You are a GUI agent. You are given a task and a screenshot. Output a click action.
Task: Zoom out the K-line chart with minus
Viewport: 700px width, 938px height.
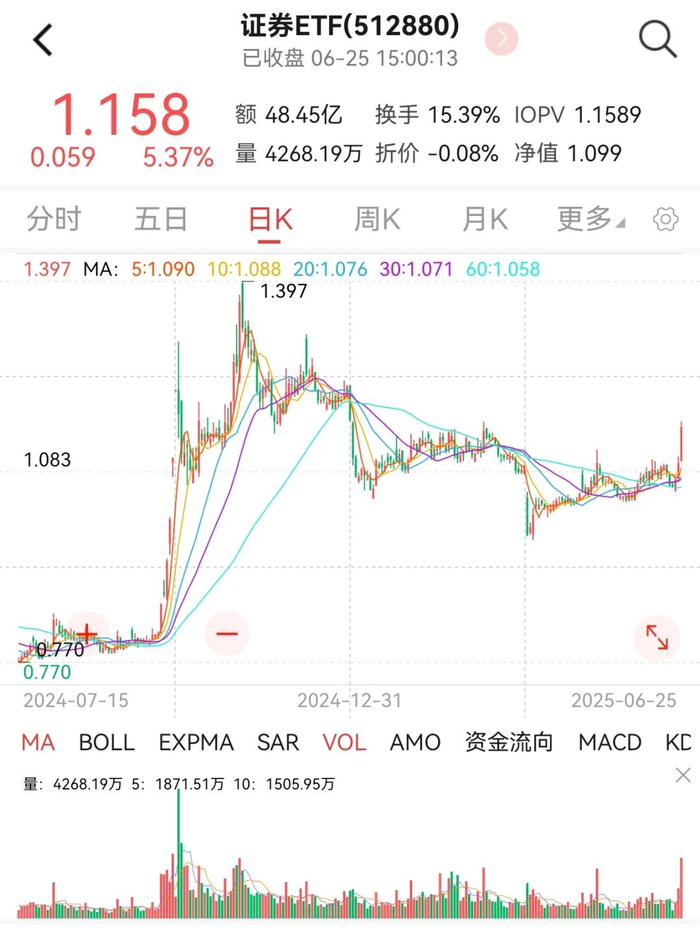227,633
